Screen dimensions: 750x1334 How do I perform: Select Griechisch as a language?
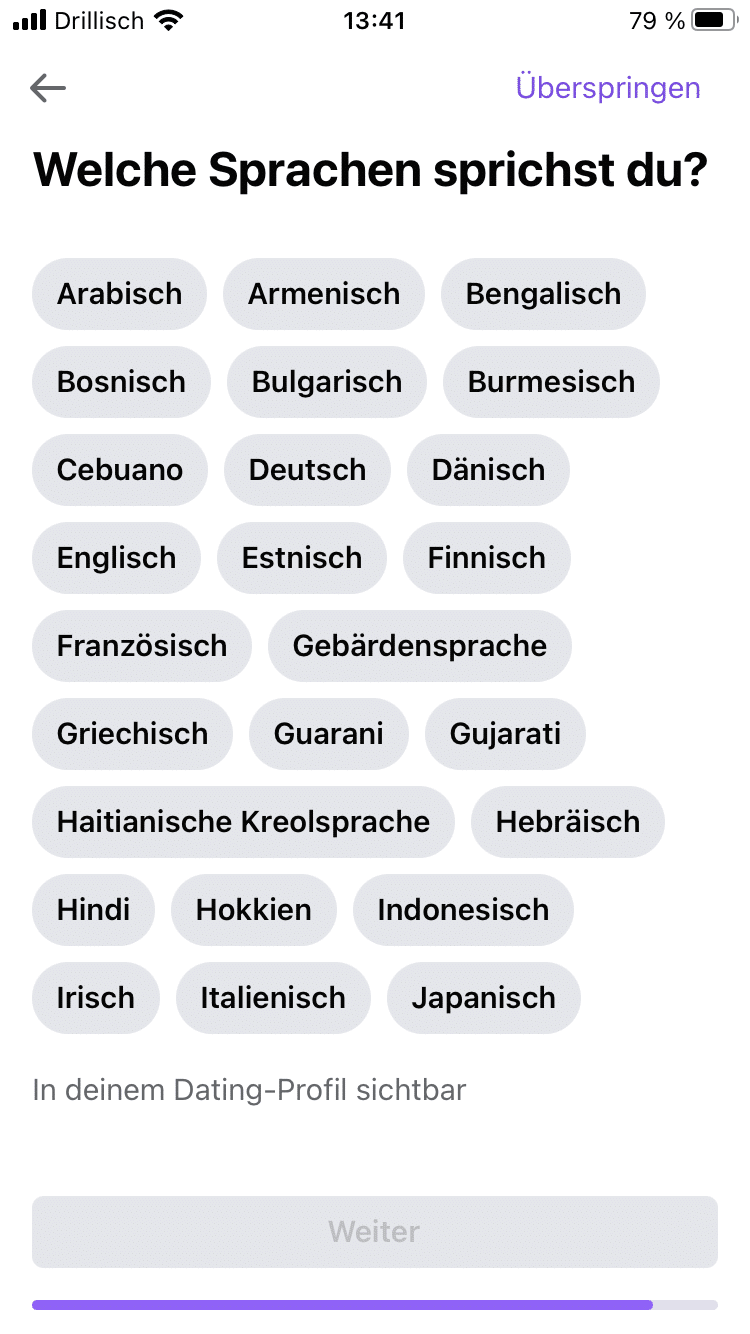(132, 734)
